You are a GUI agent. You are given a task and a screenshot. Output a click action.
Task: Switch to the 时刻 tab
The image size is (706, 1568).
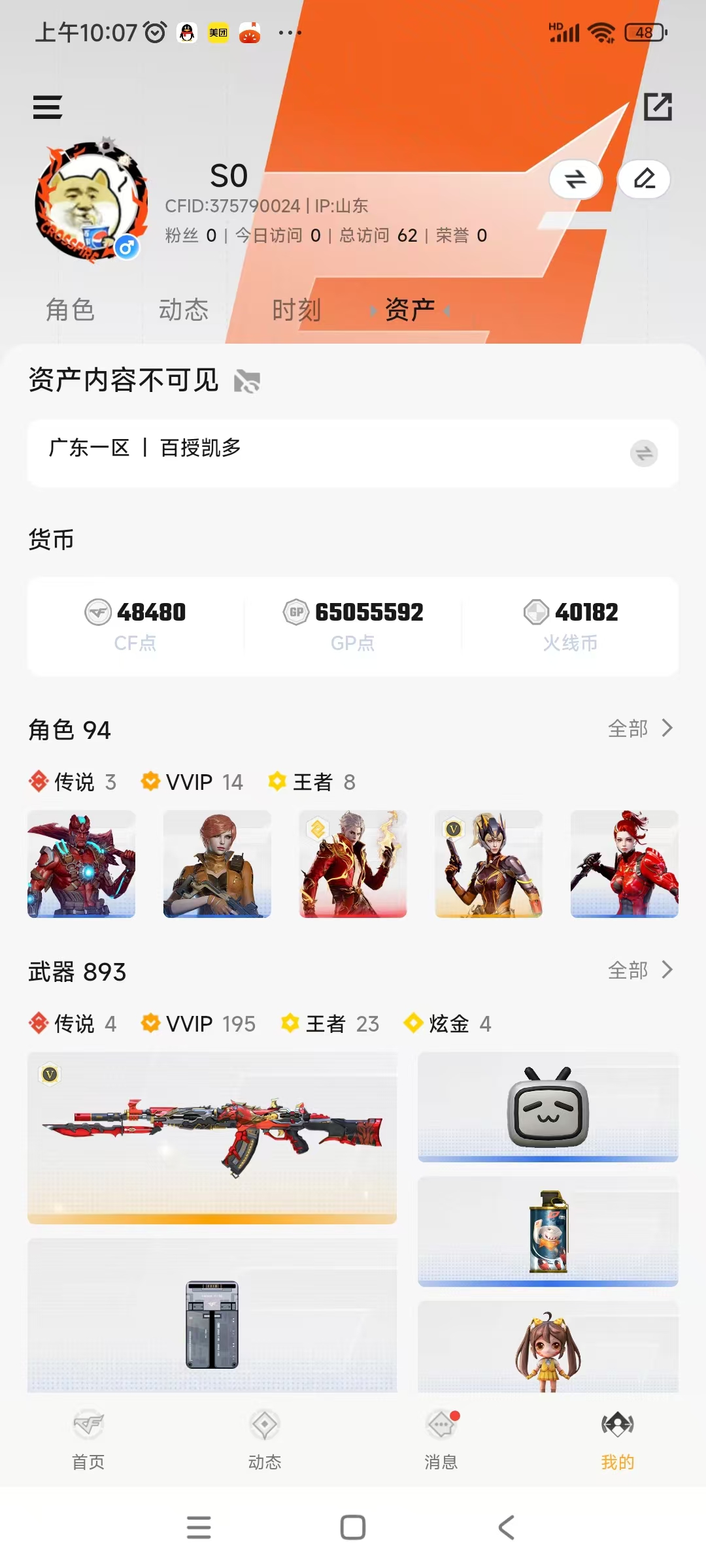click(x=296, y=310)
